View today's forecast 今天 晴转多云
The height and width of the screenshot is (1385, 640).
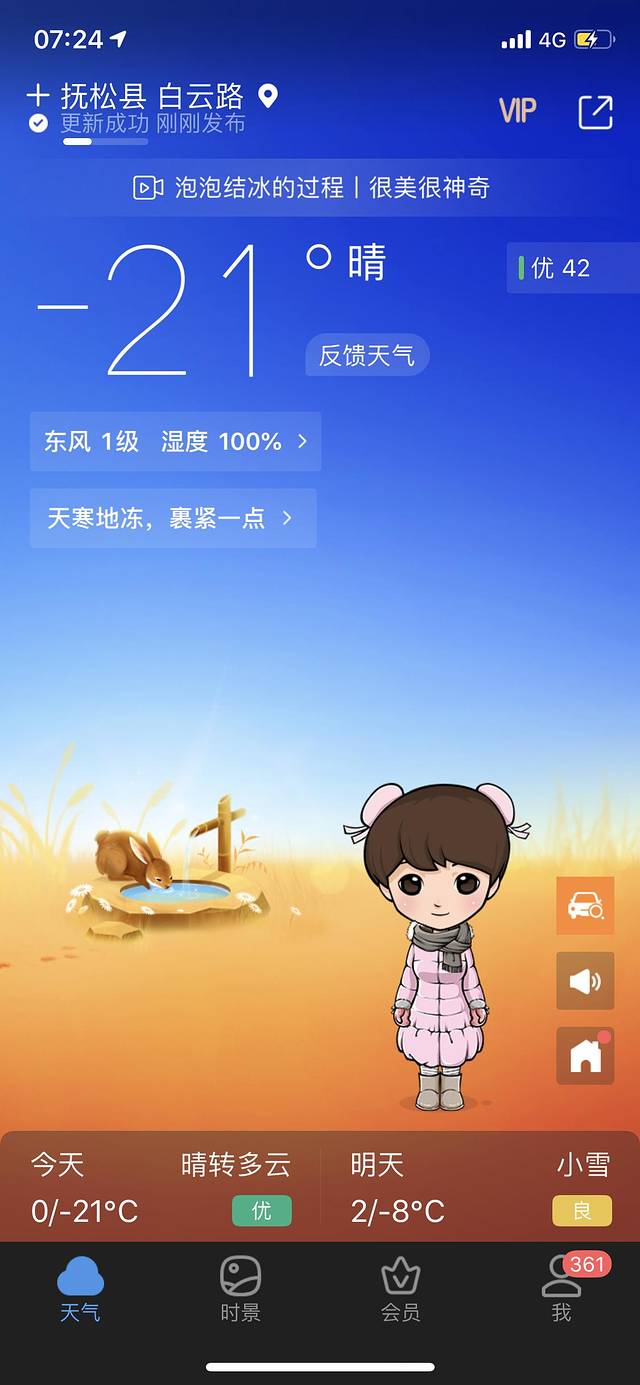pos(162,1187)
